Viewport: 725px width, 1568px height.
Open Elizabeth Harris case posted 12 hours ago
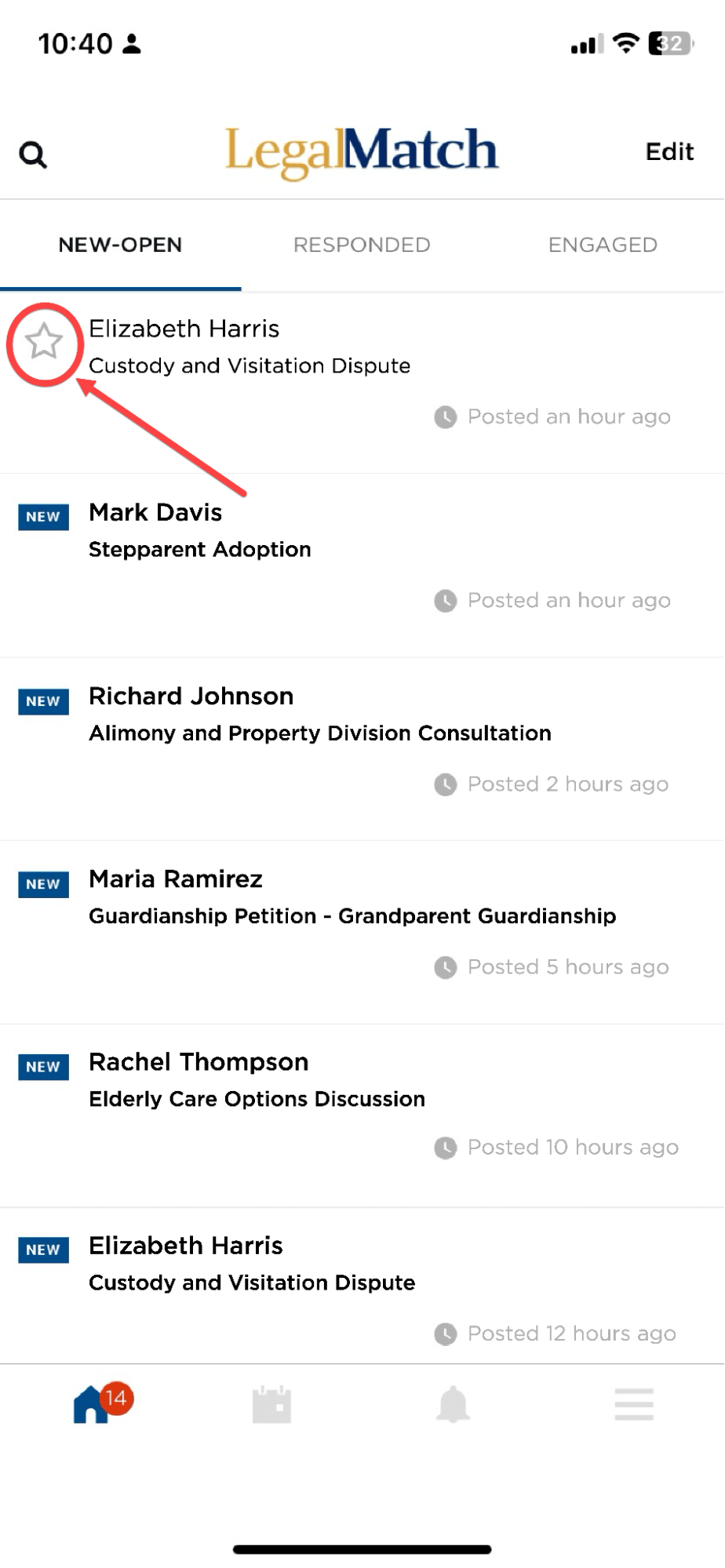tap(251, 1264)
